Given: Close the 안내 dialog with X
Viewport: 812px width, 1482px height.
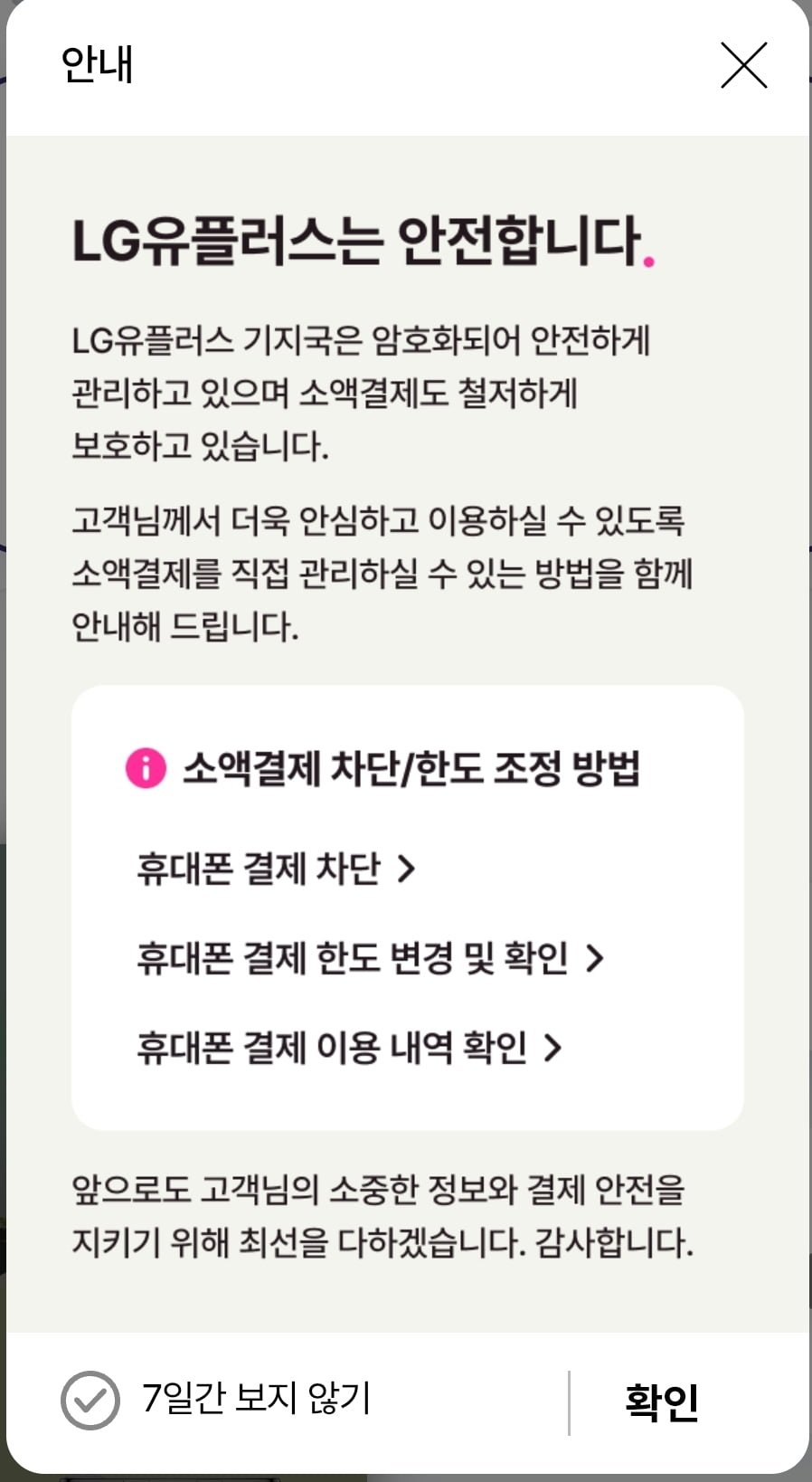Looking at the screenshot, I should pos(743,65).
